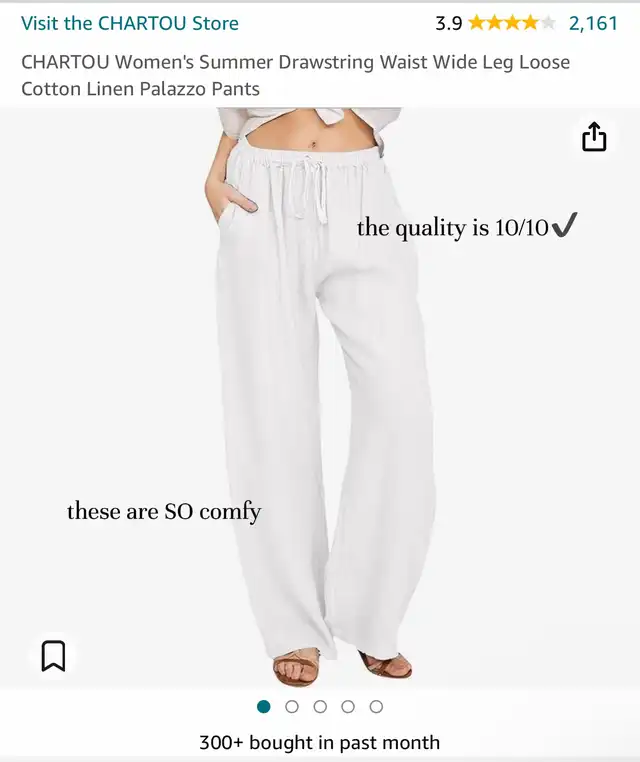Visit the CHARTOU Store link
Screen dimensions: 640x762
pyautogui.click(x=130, y=23)
